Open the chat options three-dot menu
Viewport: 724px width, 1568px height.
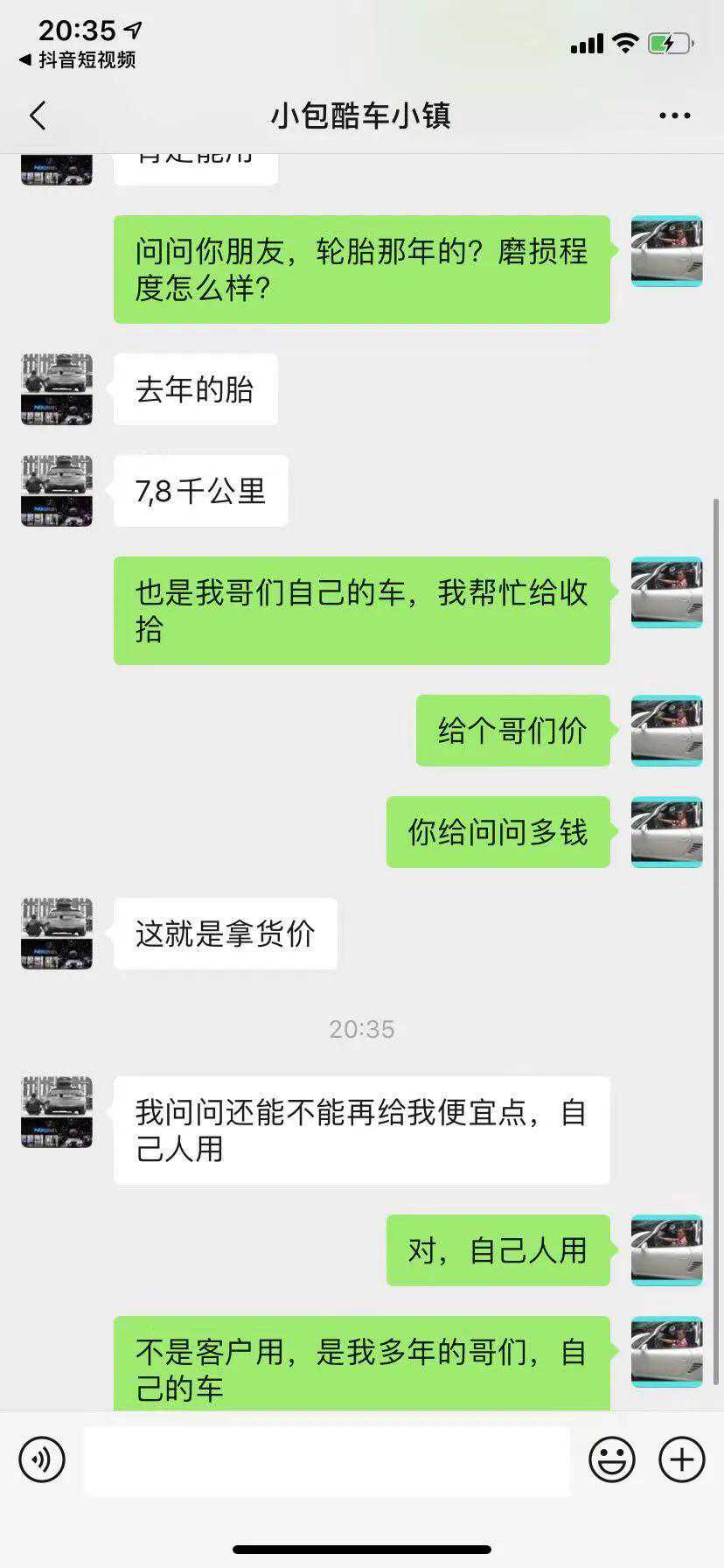coord(674,115)
